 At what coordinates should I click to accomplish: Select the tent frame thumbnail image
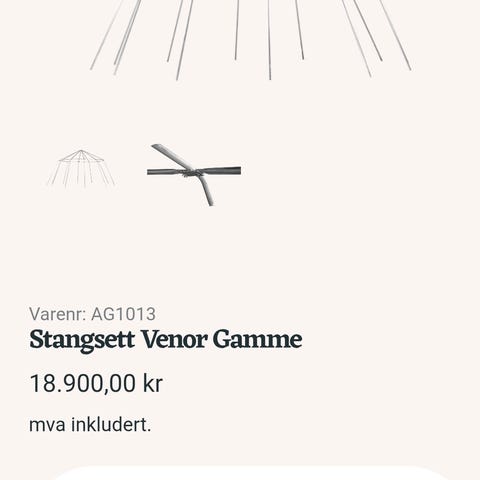[81, 168]
